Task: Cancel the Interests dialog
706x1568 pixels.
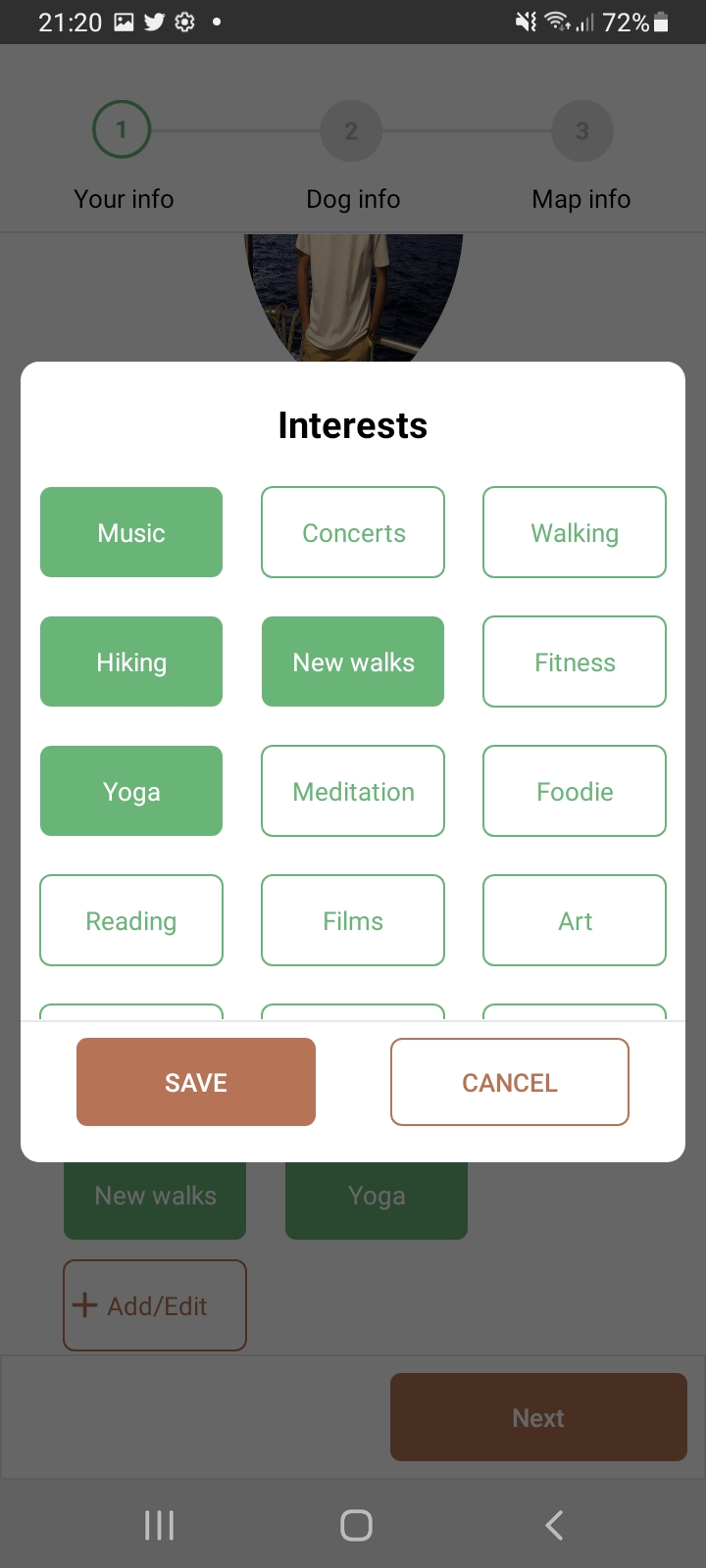Action: click(x=510, y=1082)
